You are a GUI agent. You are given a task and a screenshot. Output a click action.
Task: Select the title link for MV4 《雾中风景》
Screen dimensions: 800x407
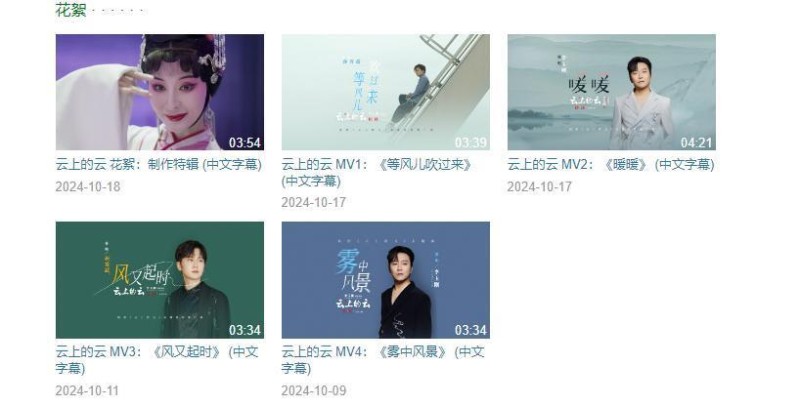tap(382, 353)
